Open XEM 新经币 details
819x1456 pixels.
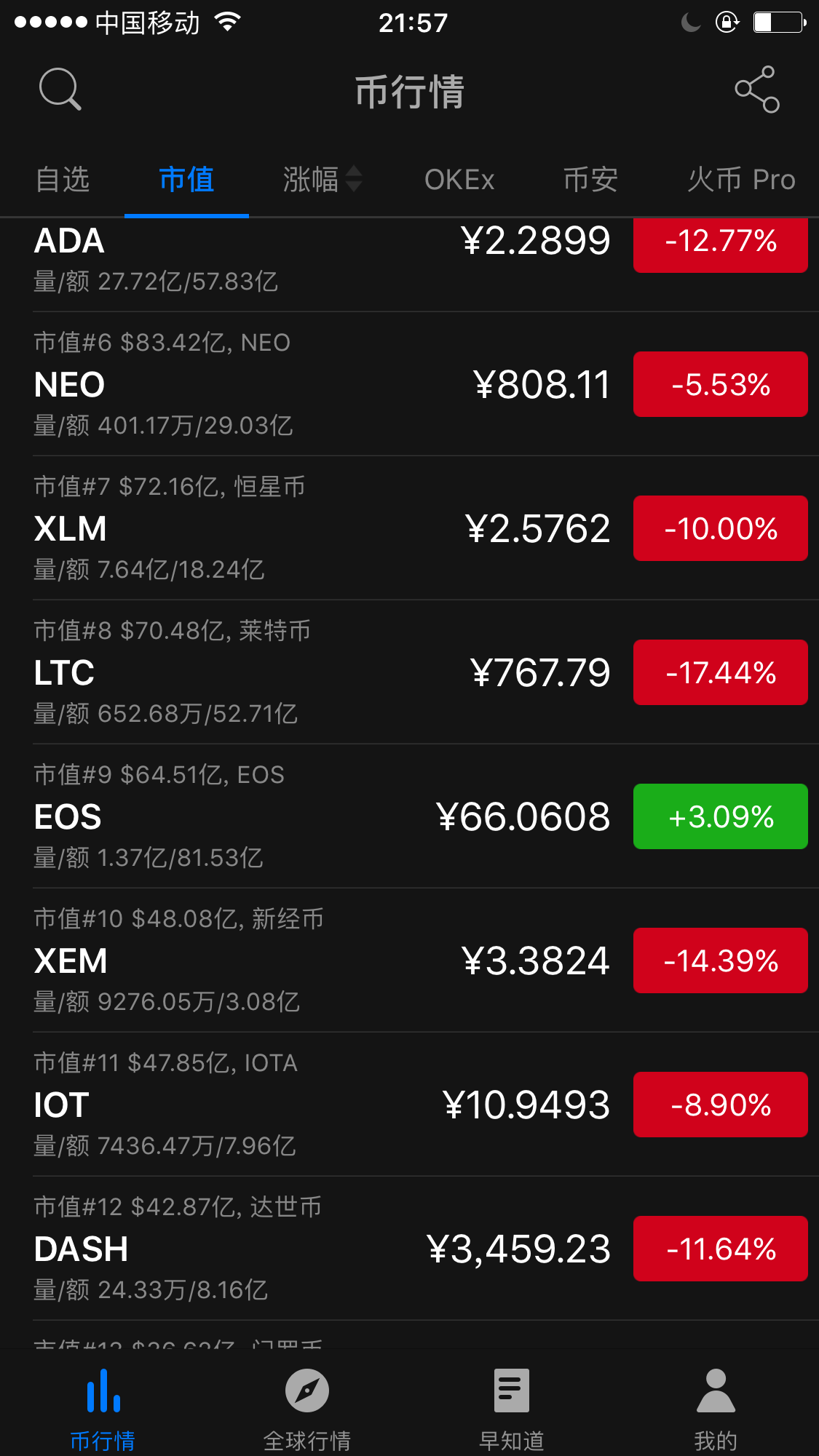coord(291,960)
